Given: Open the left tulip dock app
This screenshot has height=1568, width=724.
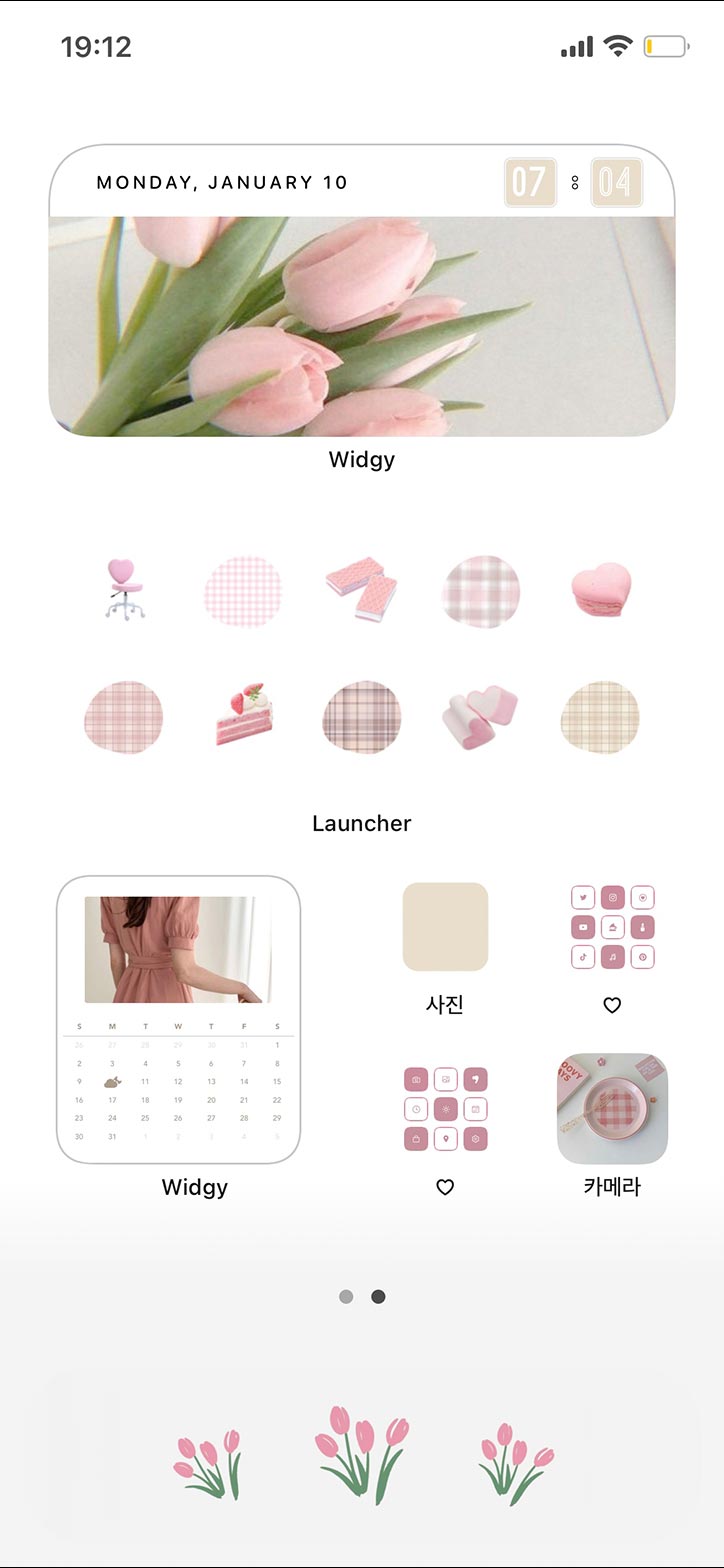Looking at the screenshot, I should coord(208,1464).
